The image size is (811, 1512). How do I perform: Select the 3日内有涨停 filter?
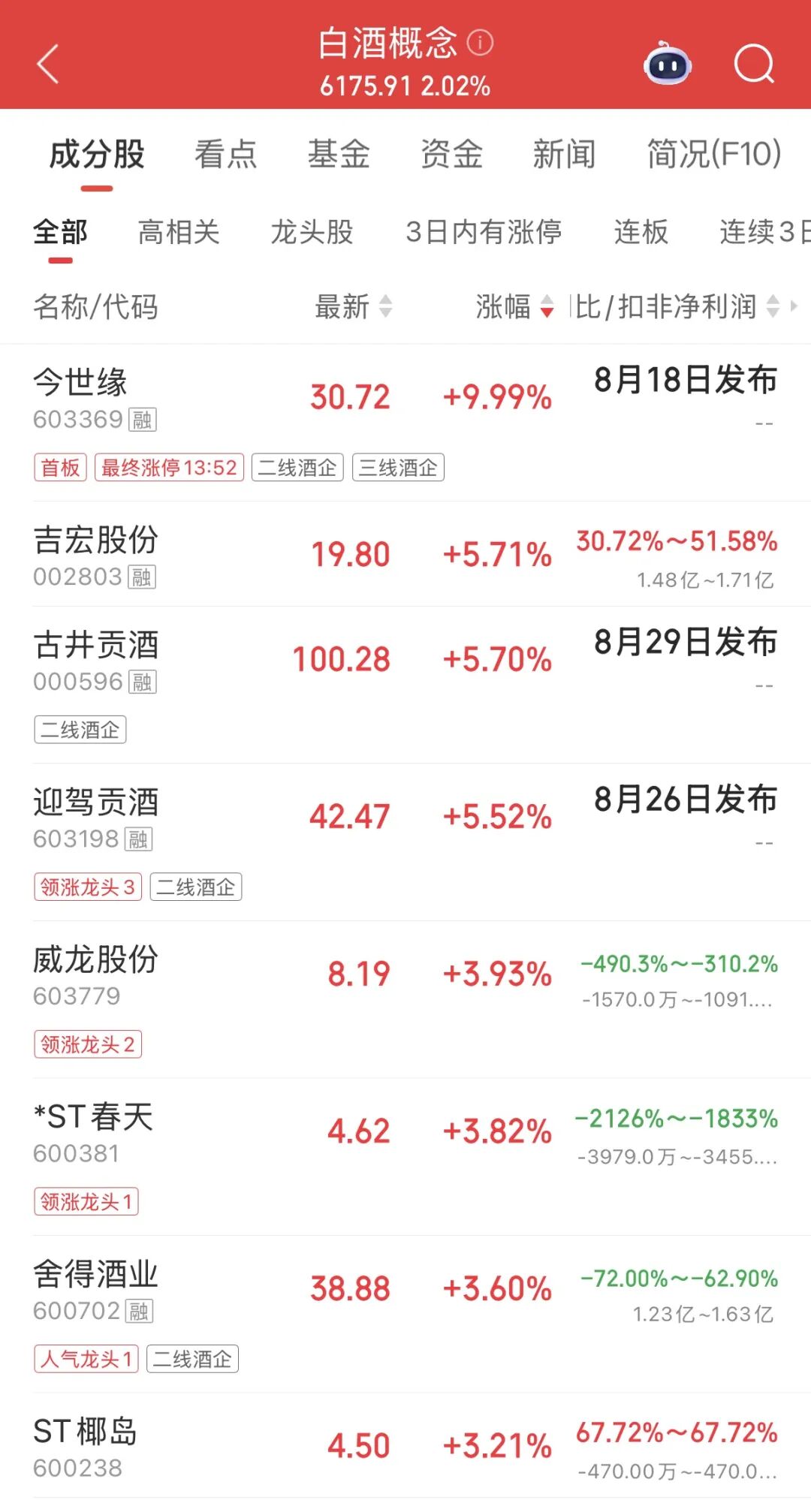(484, 232)
